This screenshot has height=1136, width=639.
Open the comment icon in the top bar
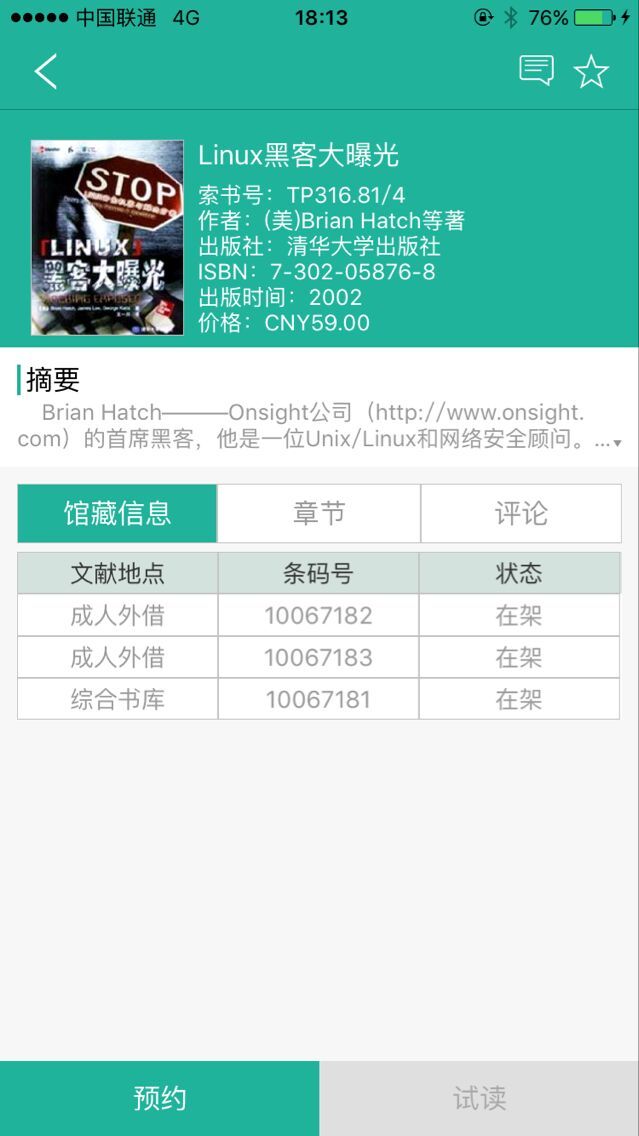point(536,71)
